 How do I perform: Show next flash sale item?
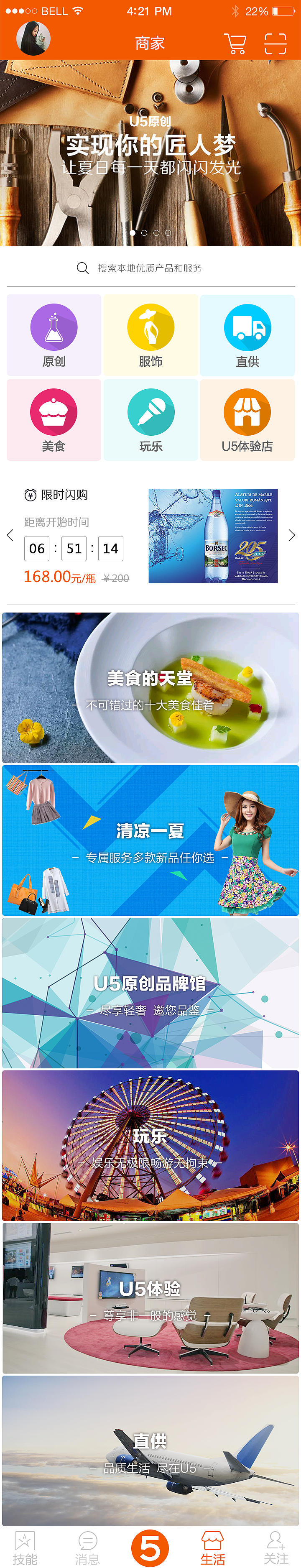point(291,535)
